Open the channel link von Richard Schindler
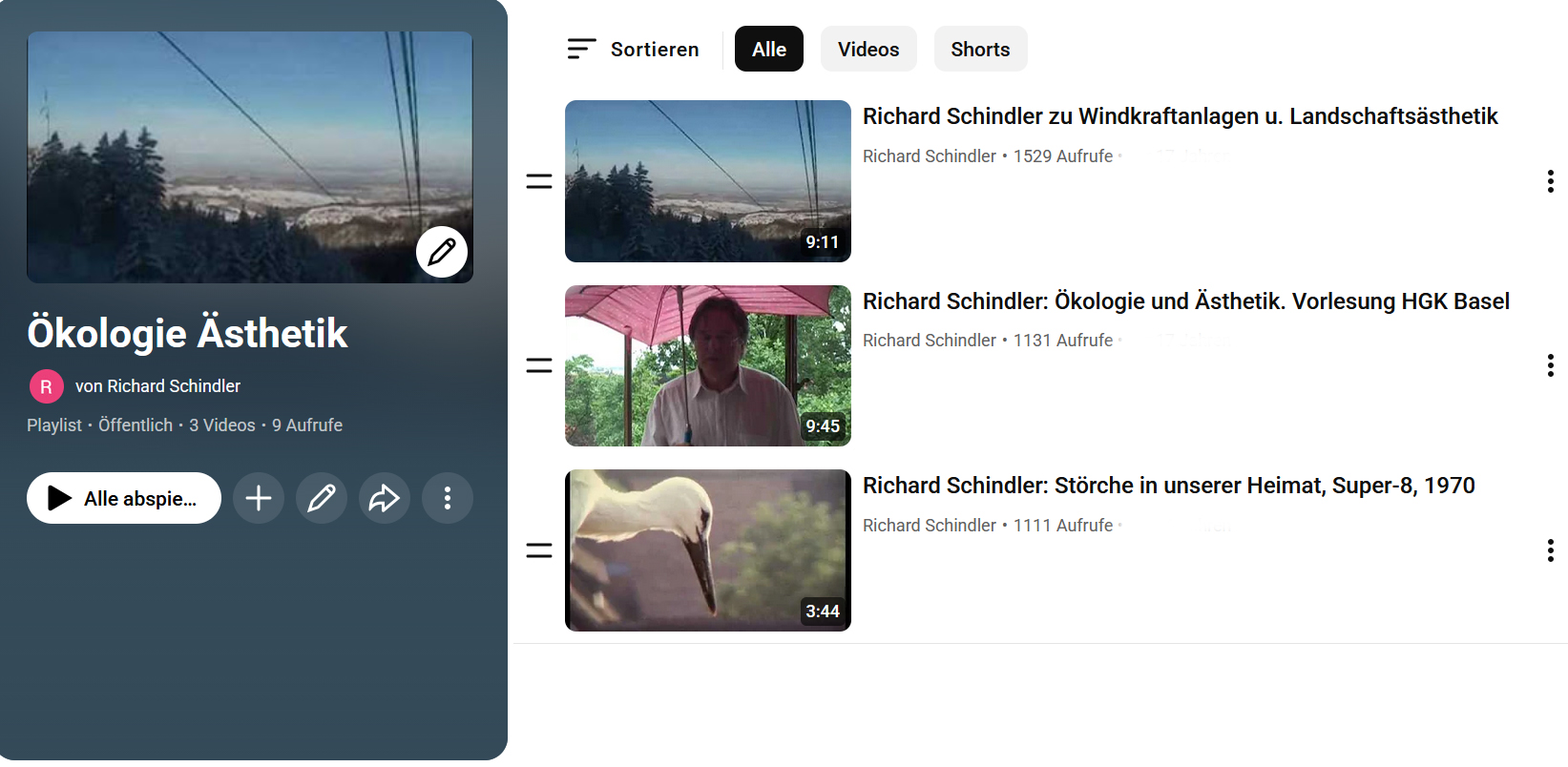 [x=157, y=386]
